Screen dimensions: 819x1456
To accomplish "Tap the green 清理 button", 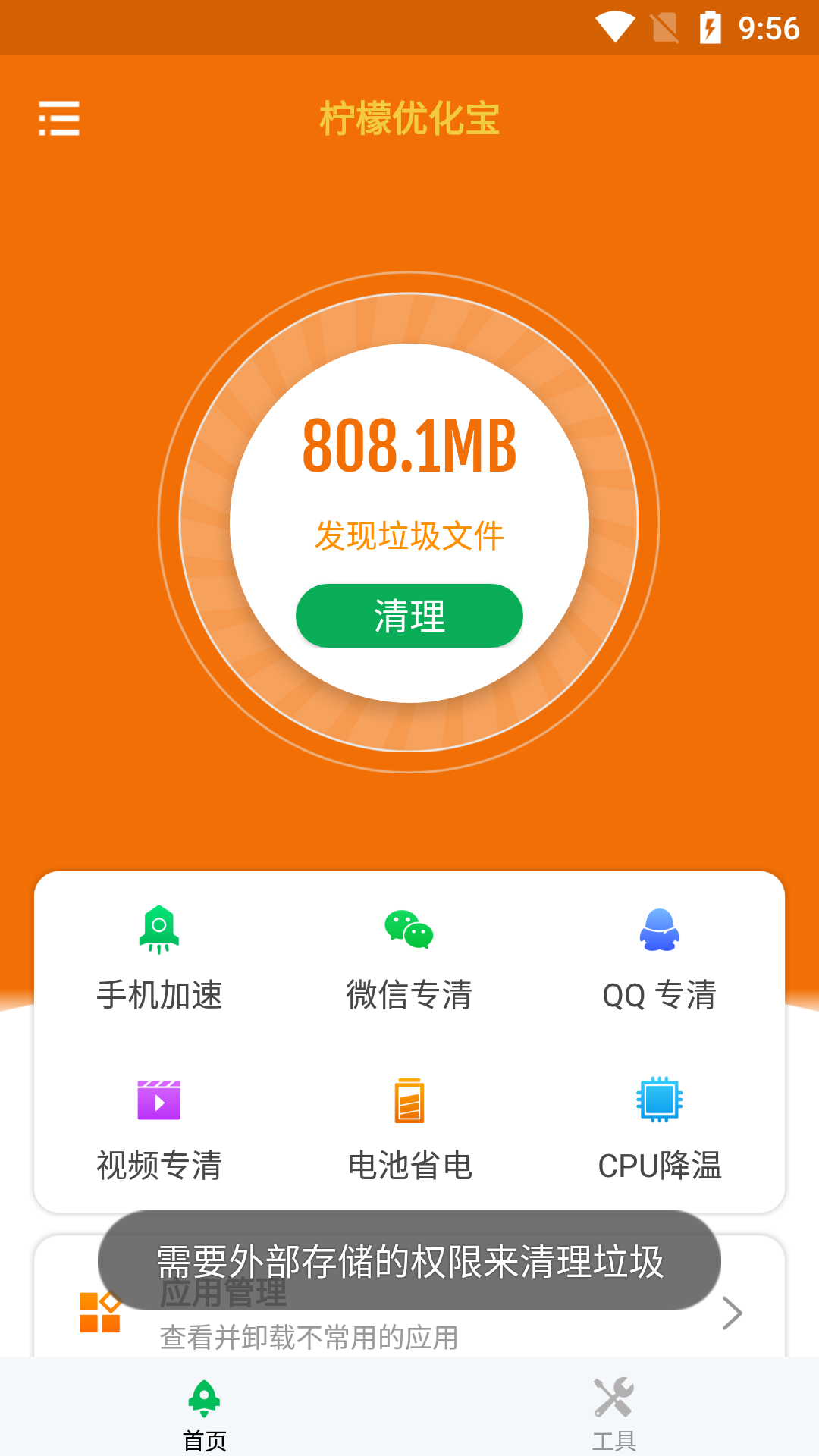I will point(409,616).
